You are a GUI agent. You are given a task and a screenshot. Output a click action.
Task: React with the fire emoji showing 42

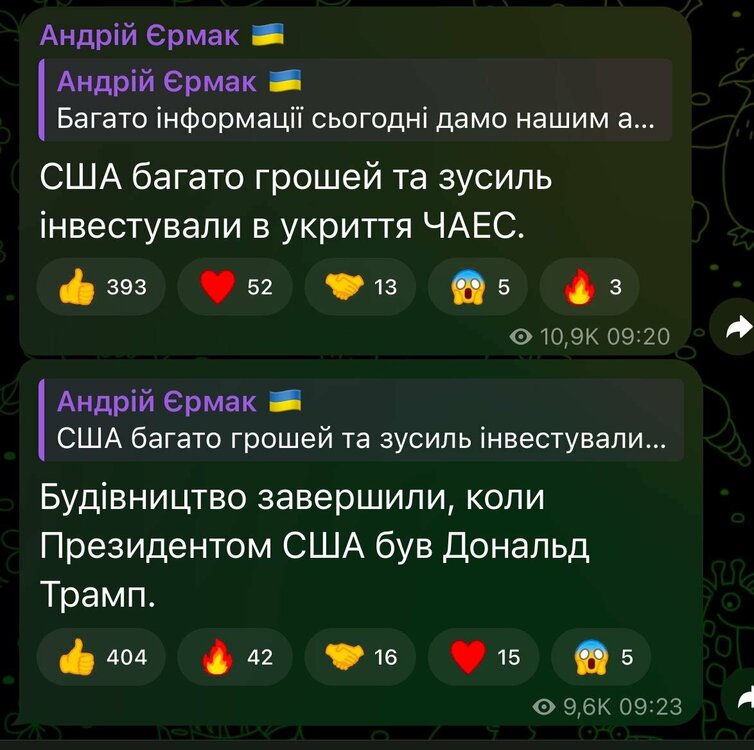(234, 657)
